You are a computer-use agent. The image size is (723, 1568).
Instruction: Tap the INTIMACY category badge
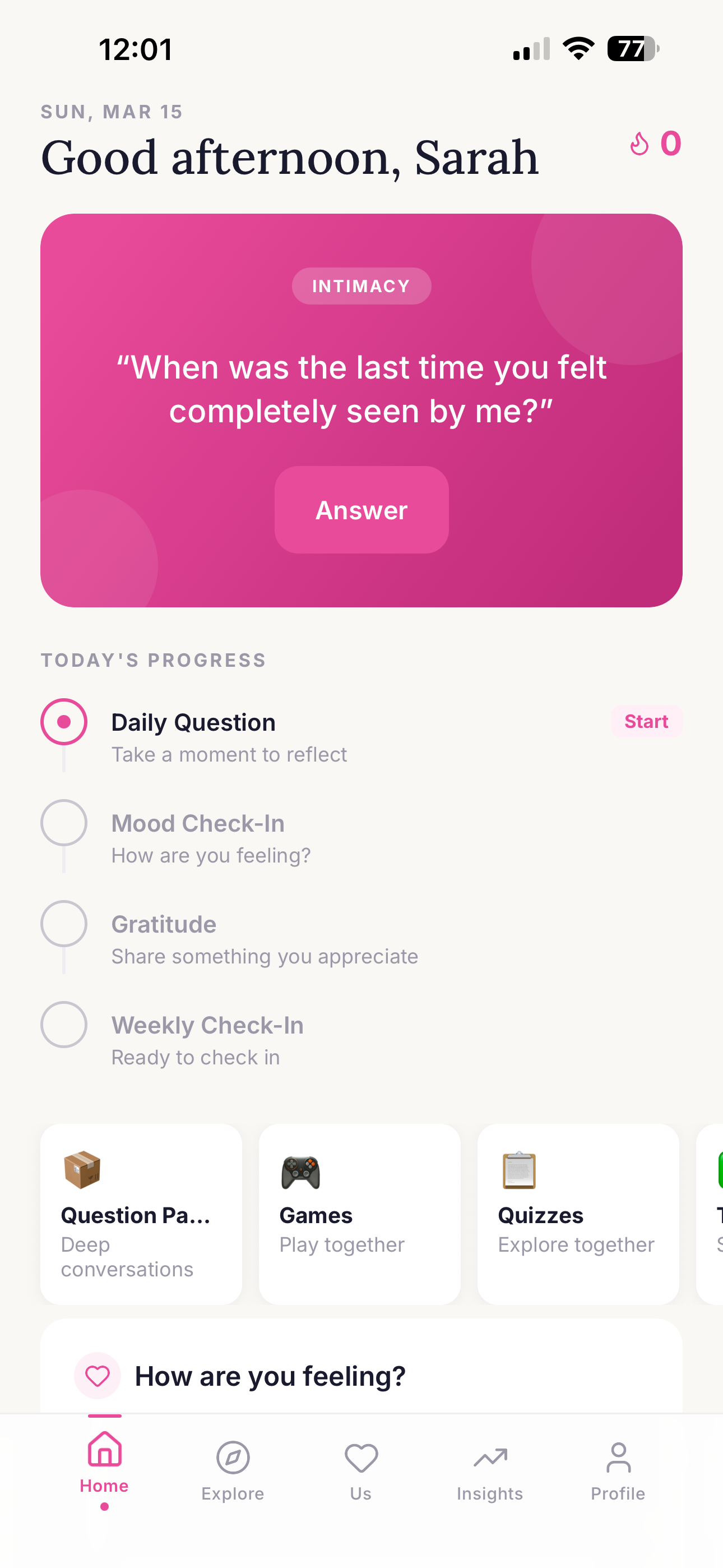[361, 285]
